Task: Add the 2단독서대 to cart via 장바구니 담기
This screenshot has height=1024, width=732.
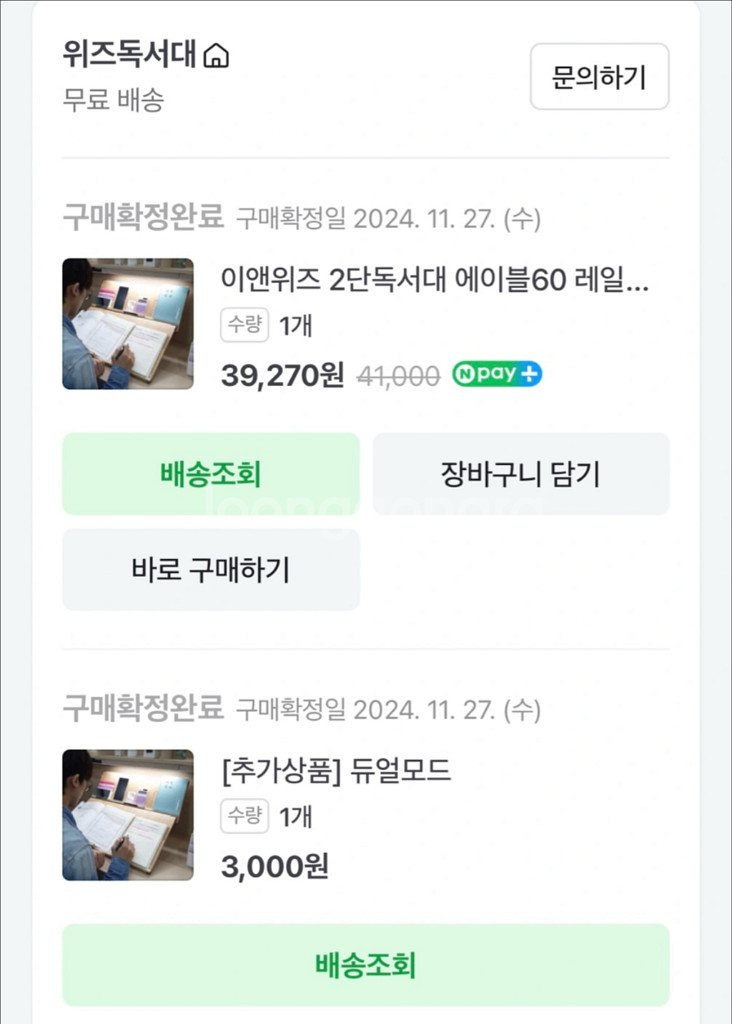Action: point(521,473)
